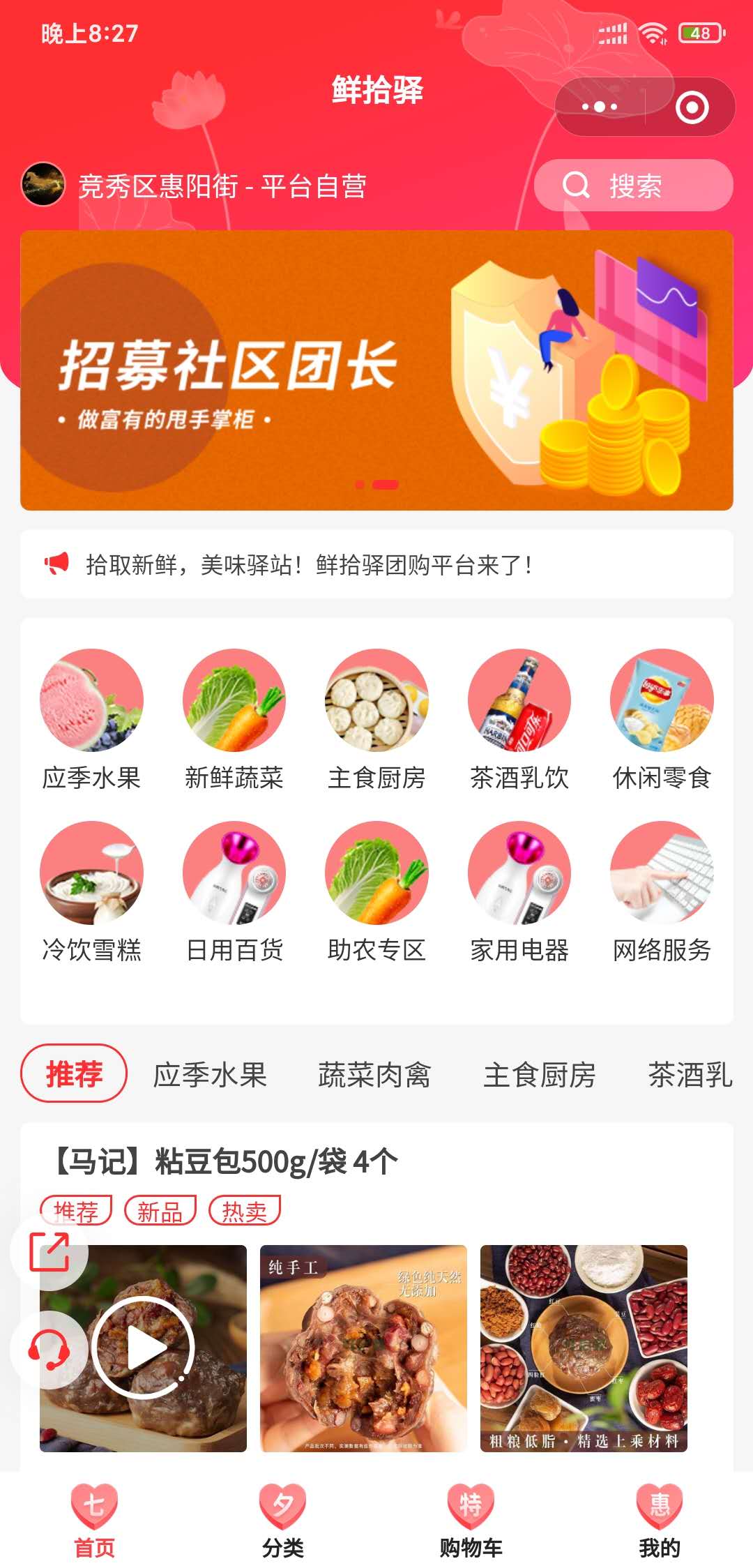
Task: Open the 应季水果 category icon
Action: [91, 702]
